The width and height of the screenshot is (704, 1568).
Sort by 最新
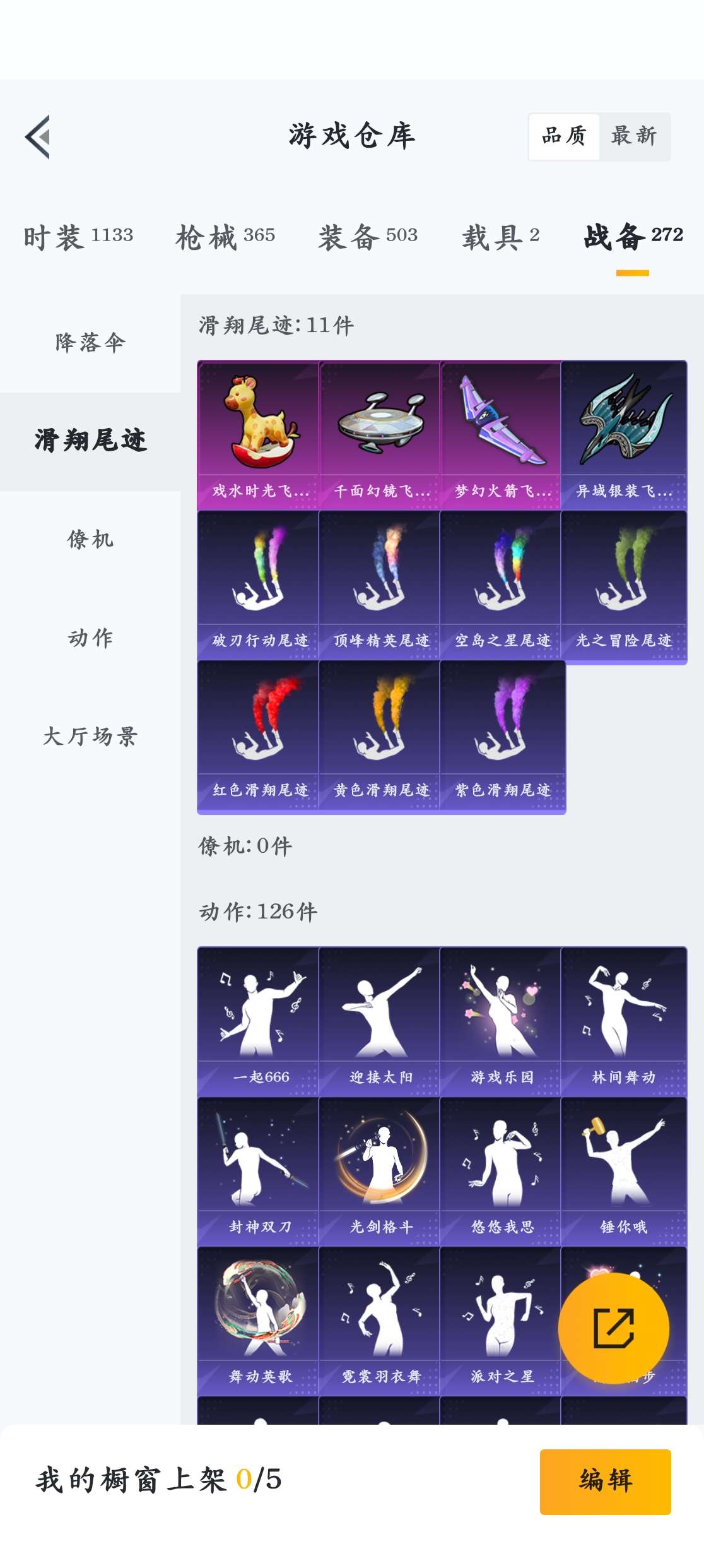(633, 136)
